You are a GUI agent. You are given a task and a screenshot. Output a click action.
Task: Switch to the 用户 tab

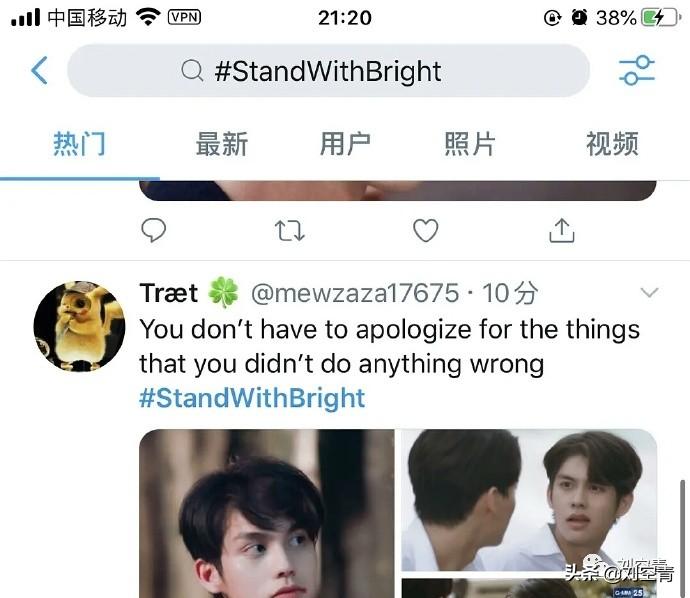(x=345, y=144)
